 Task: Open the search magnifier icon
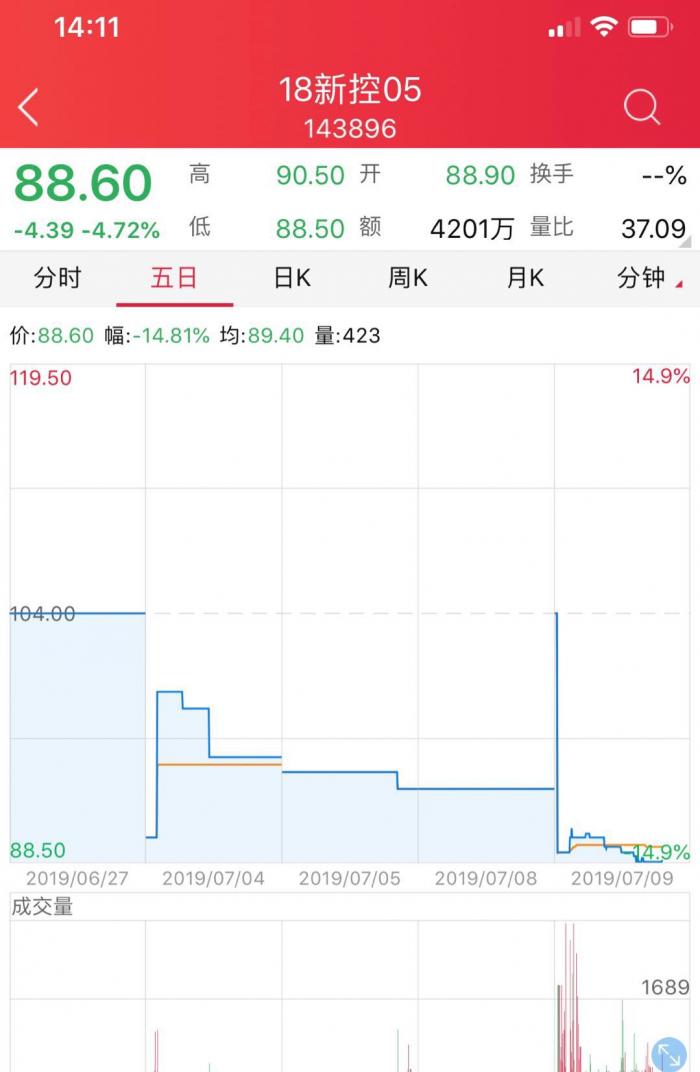641,106
